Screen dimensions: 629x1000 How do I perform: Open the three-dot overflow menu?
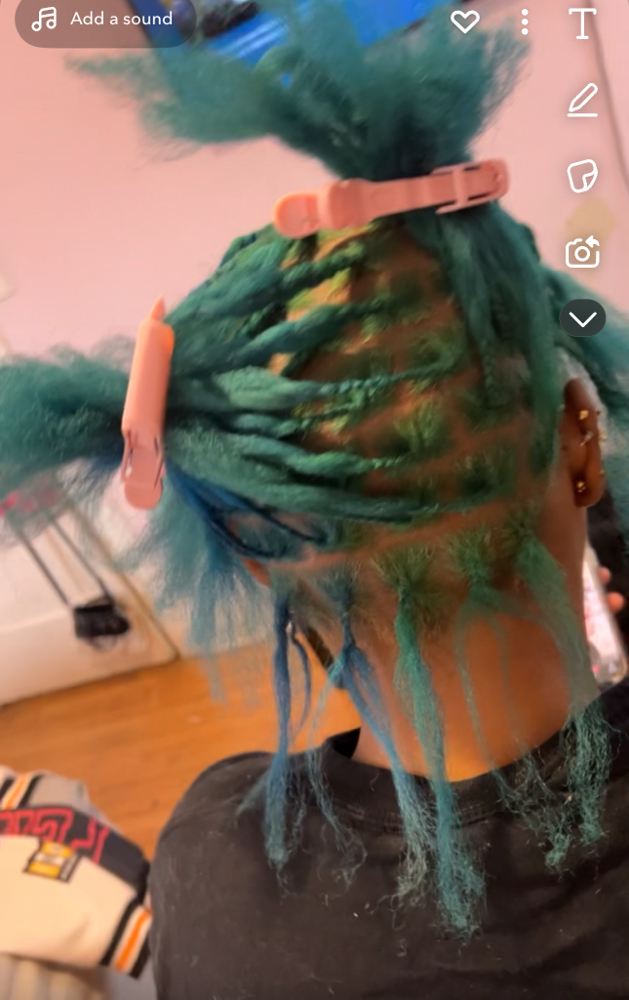(x=524, y=22)
